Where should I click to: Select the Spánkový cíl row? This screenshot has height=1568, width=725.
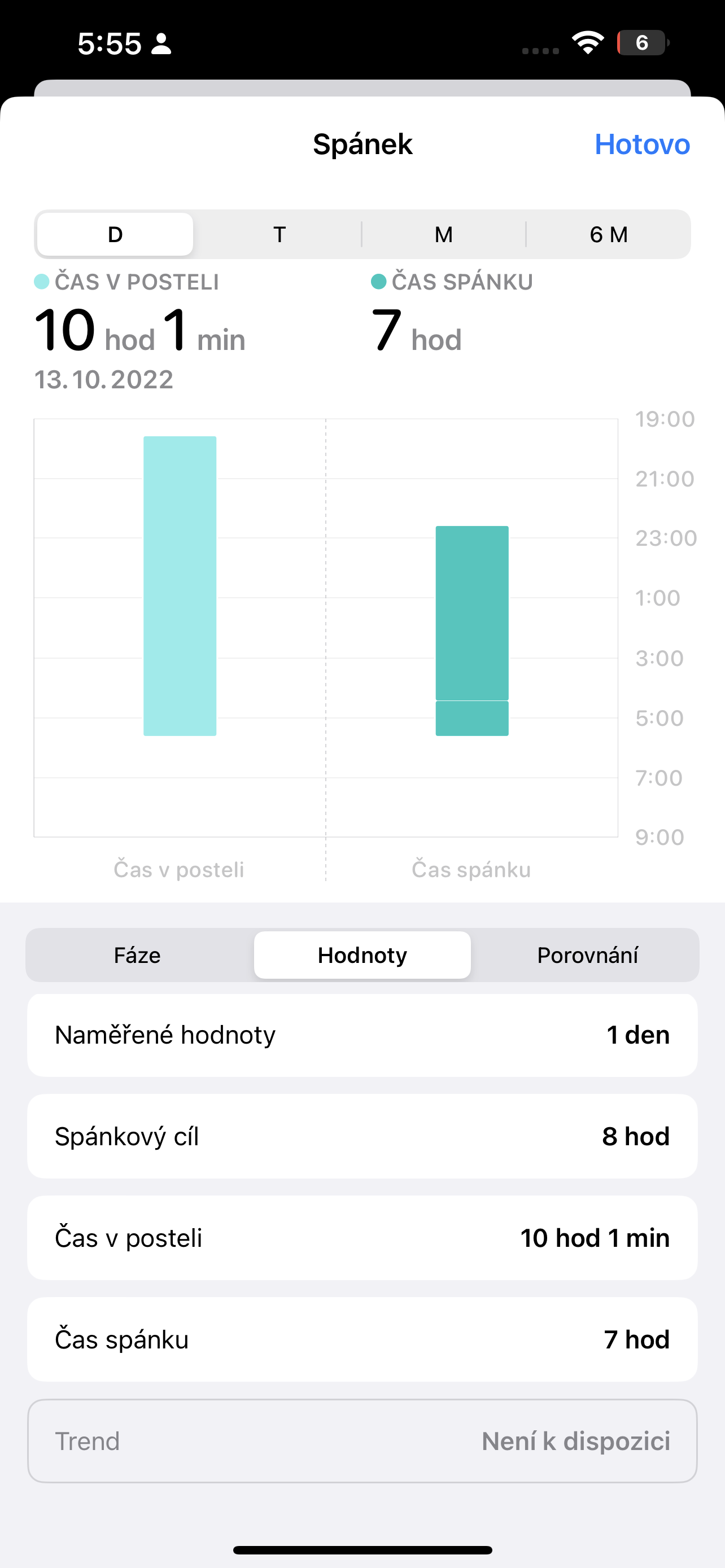(362, 1136)
